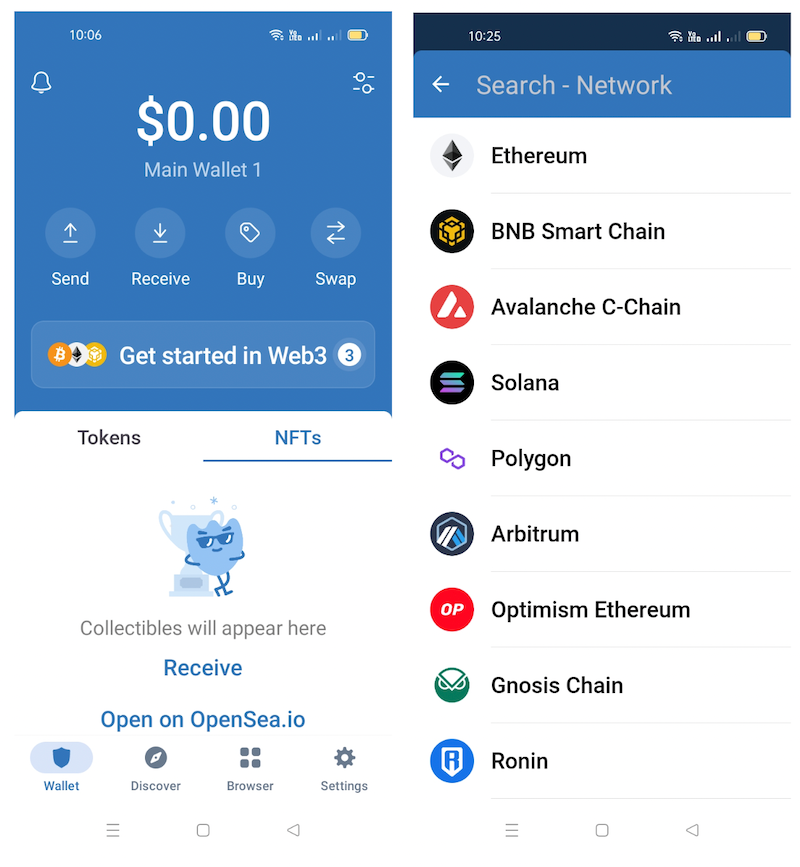Go to the Browser tab
Image resolution: width=800 pixels, height=867 pixels.
[x=250, y=767]
